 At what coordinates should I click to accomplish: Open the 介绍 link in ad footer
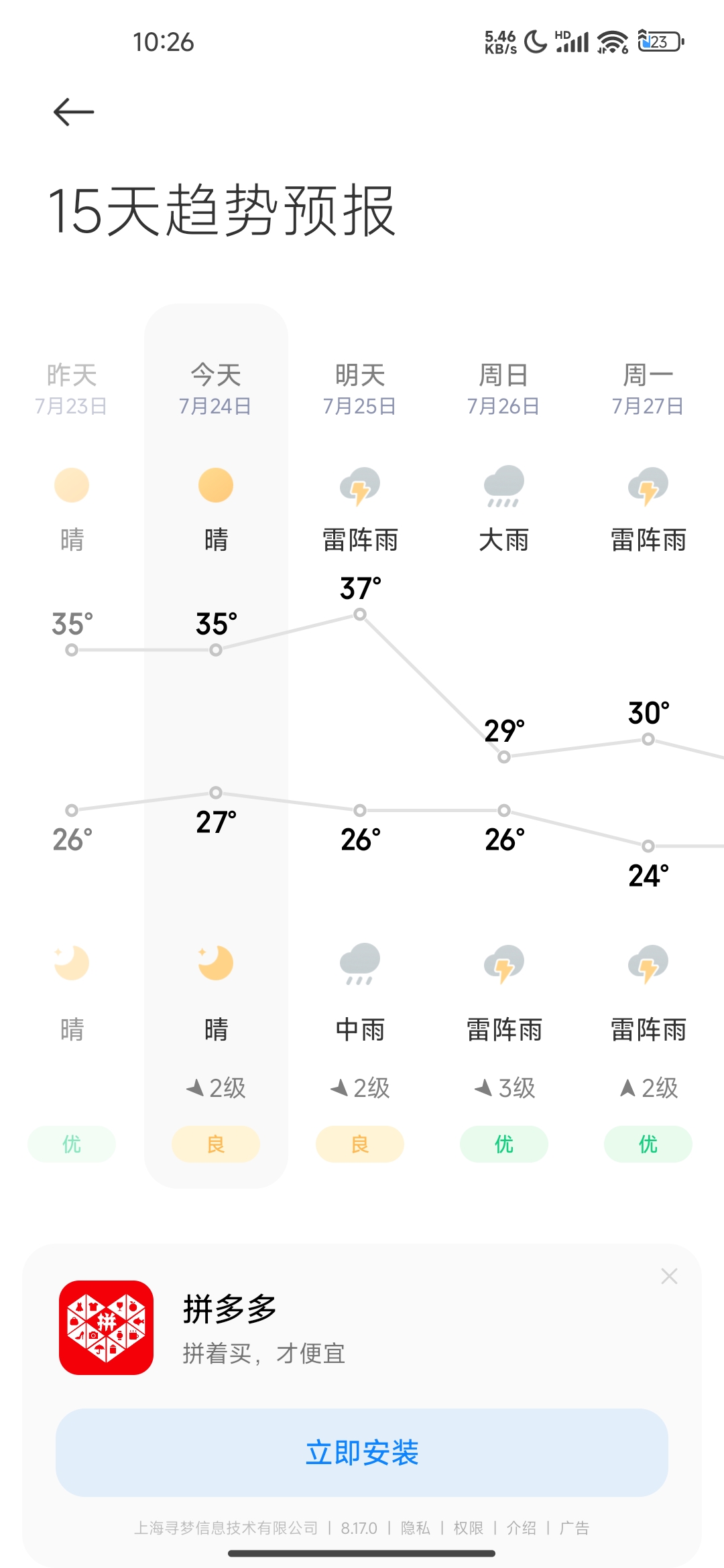pyautogui.click(x=522, y=1528)
